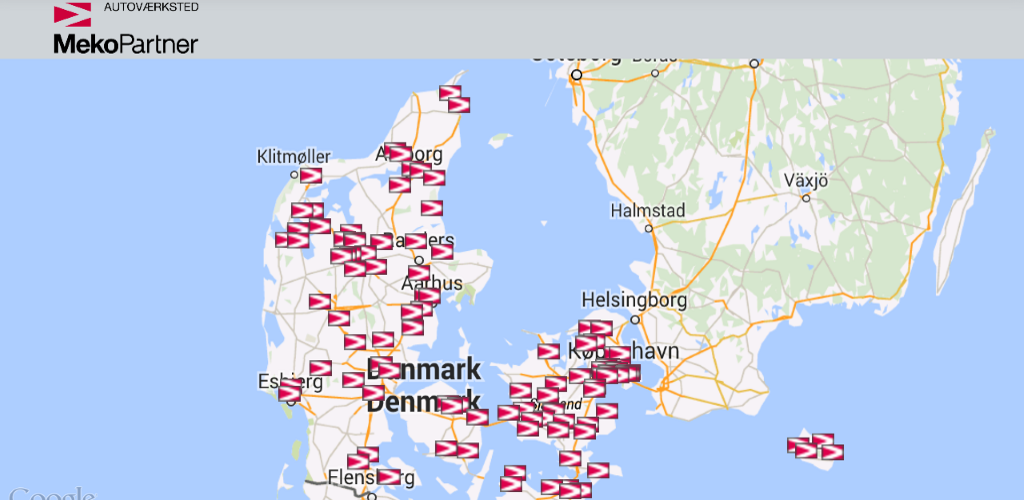Open the marker just left of København label

pos(549,352)
